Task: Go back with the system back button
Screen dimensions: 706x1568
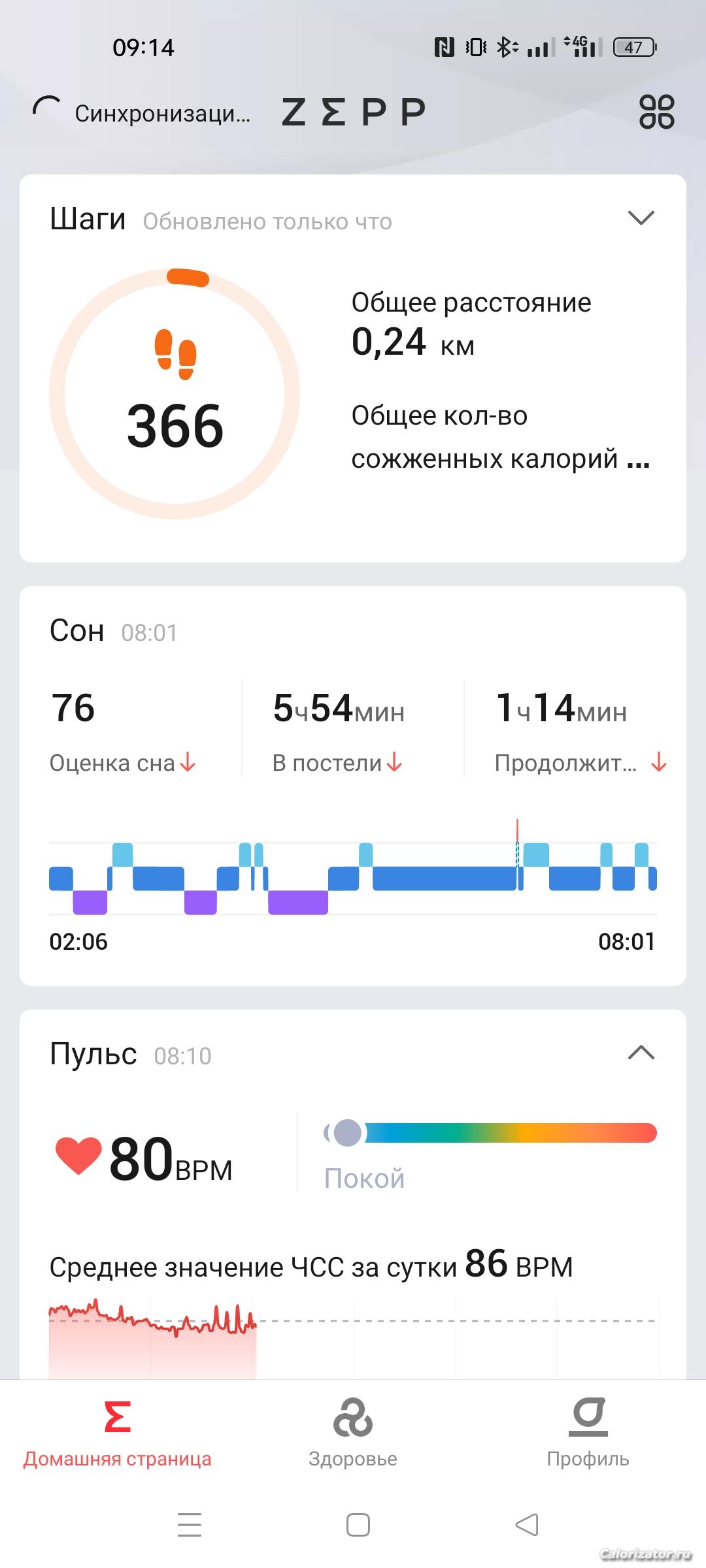Action: 527,1525
